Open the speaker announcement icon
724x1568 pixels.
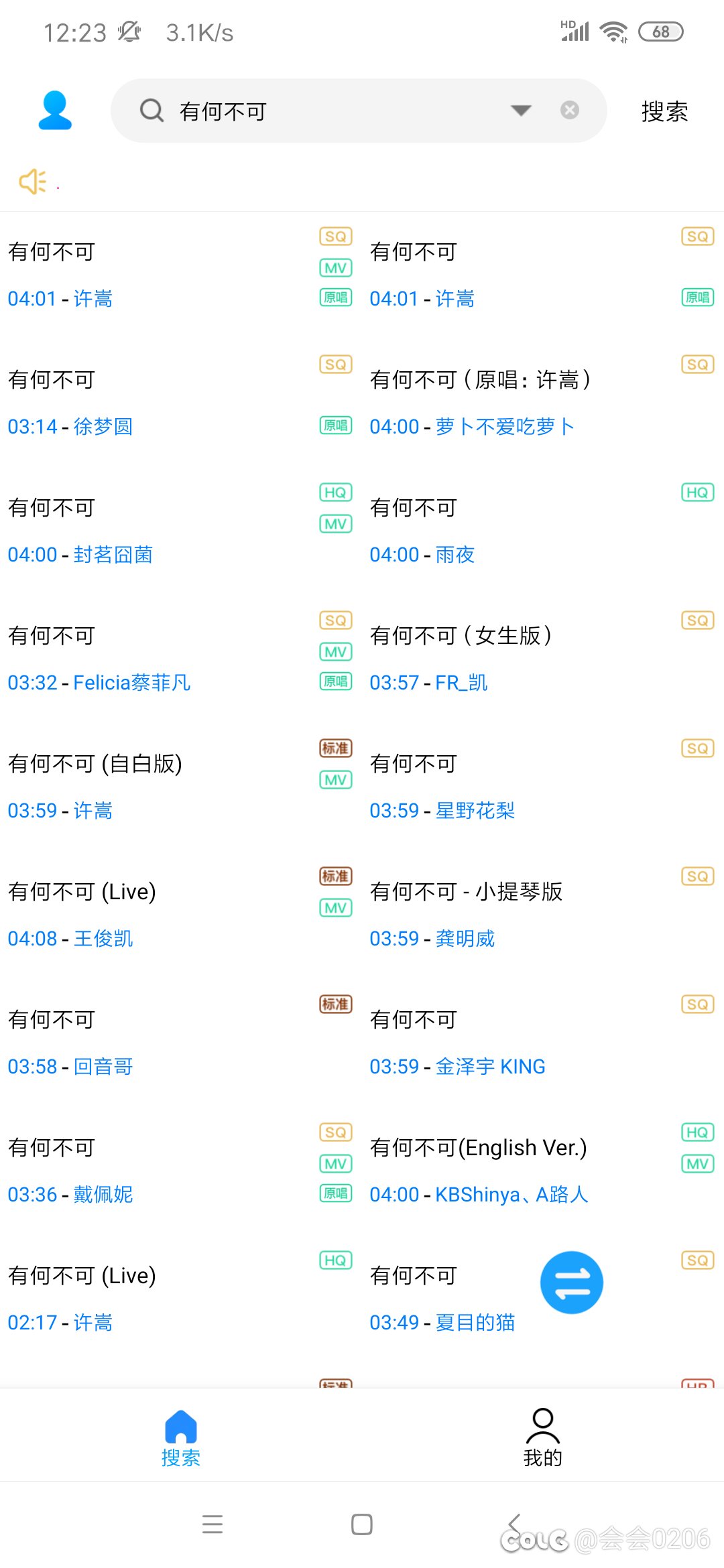(33, 182)
